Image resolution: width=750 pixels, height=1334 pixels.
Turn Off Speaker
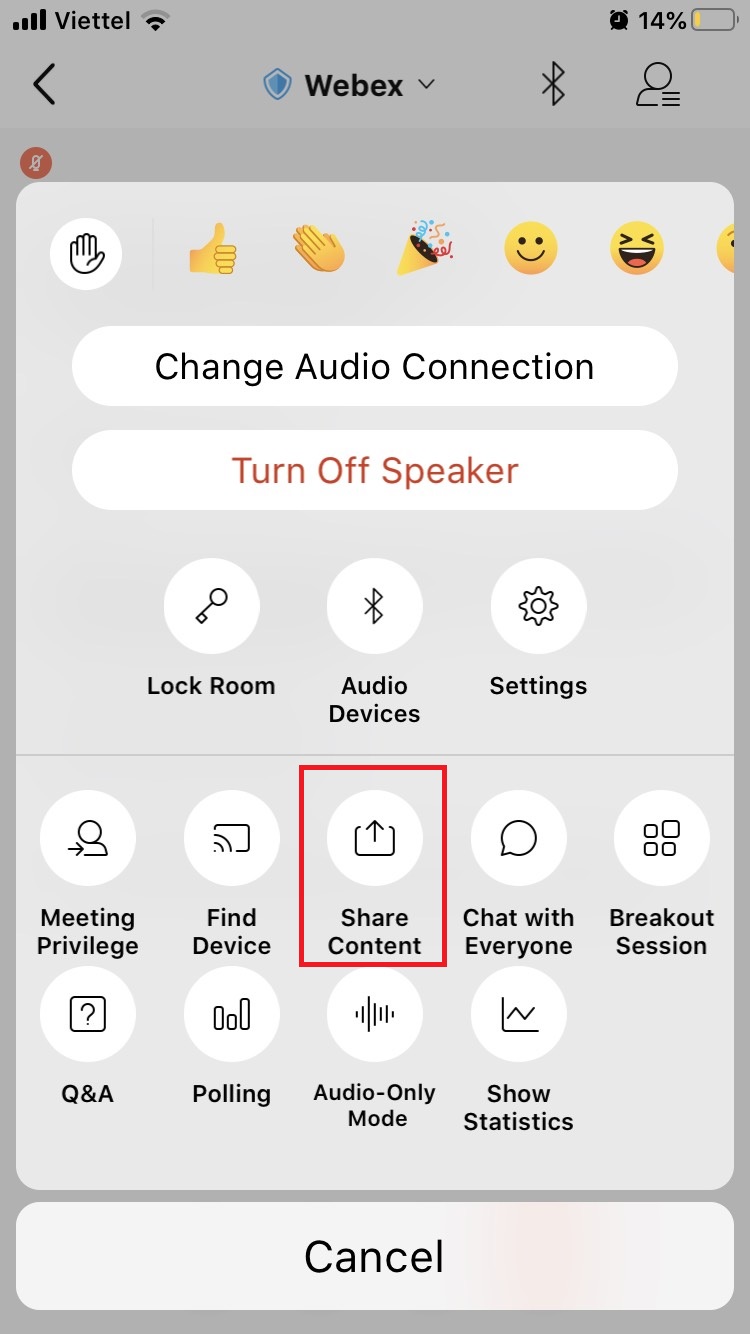(374, 470)
